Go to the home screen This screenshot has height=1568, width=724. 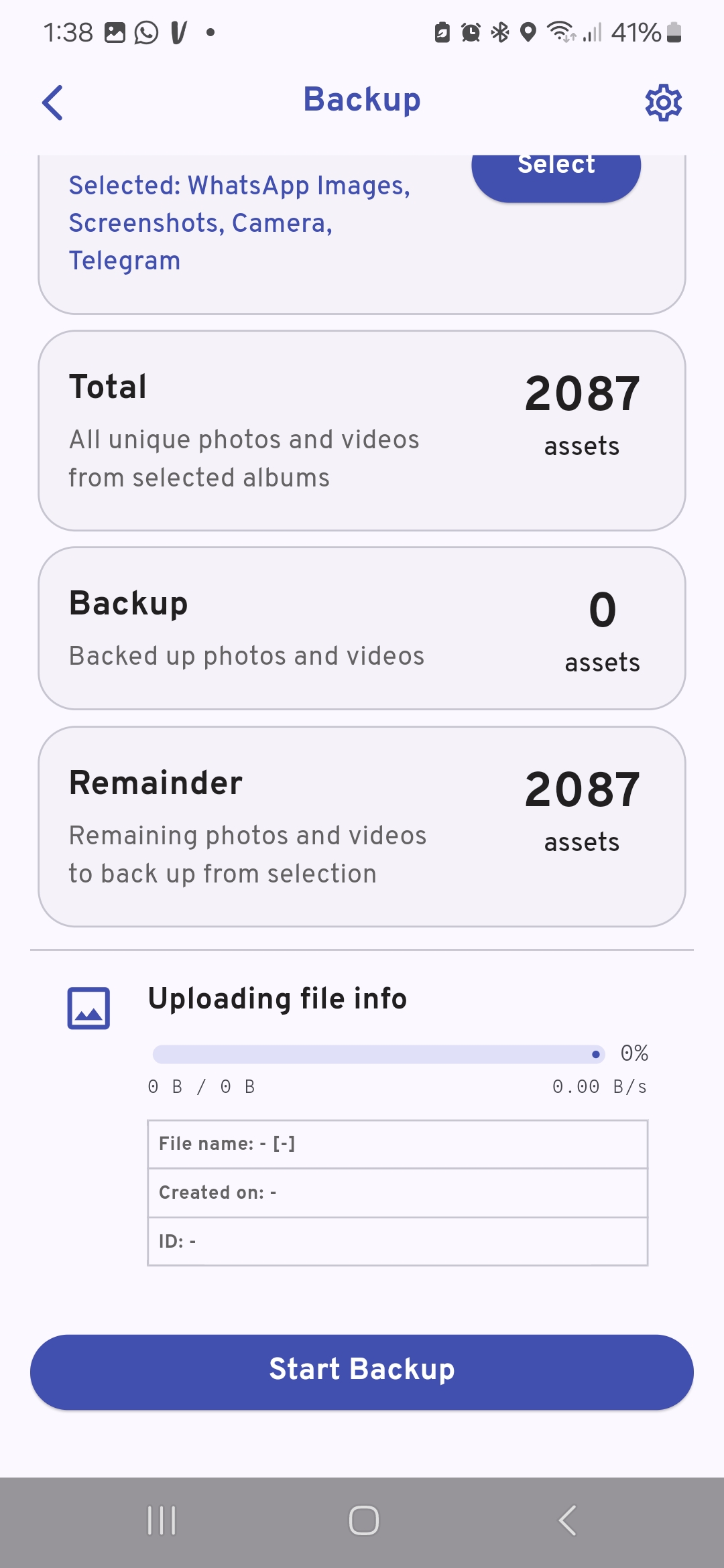[363, 1520]
